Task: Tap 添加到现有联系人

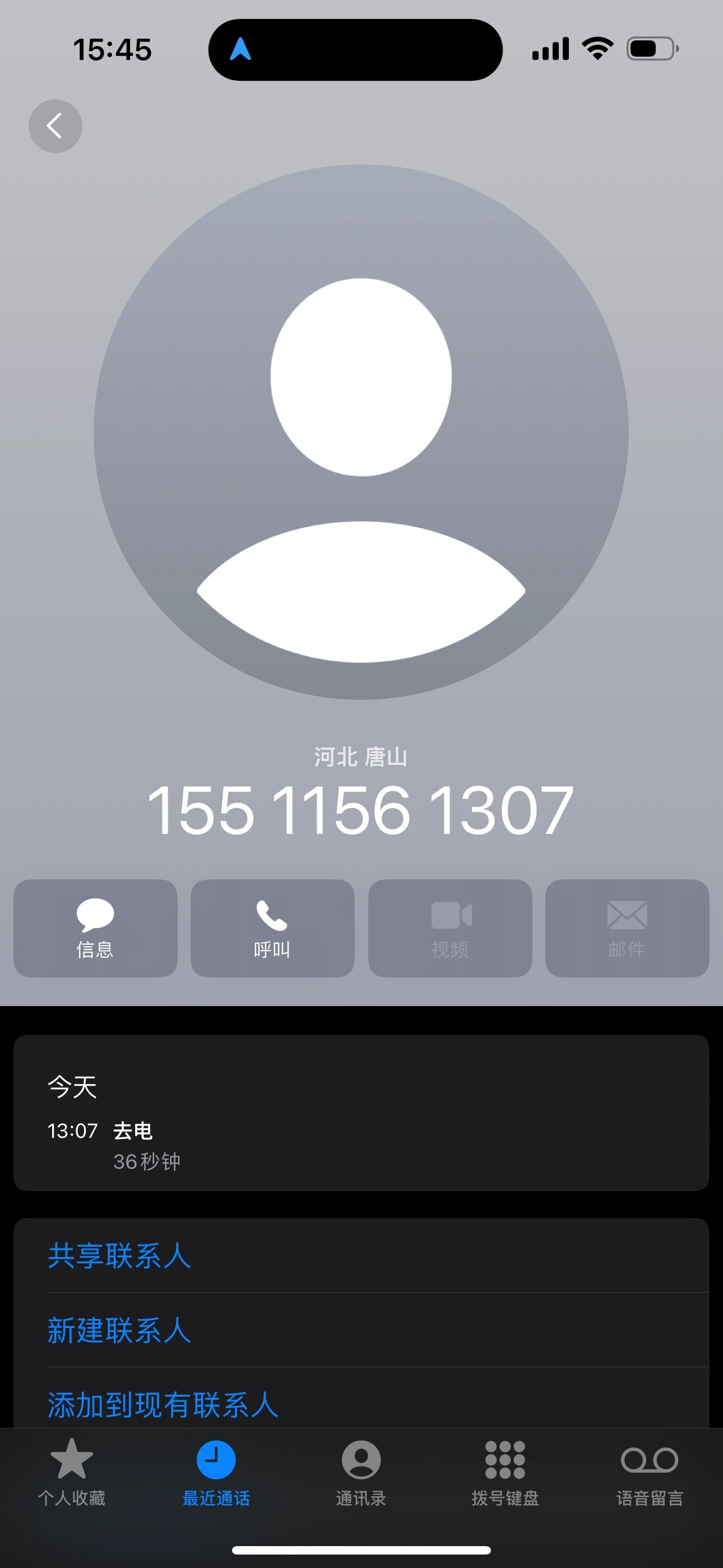Action: click(163, 1405)
